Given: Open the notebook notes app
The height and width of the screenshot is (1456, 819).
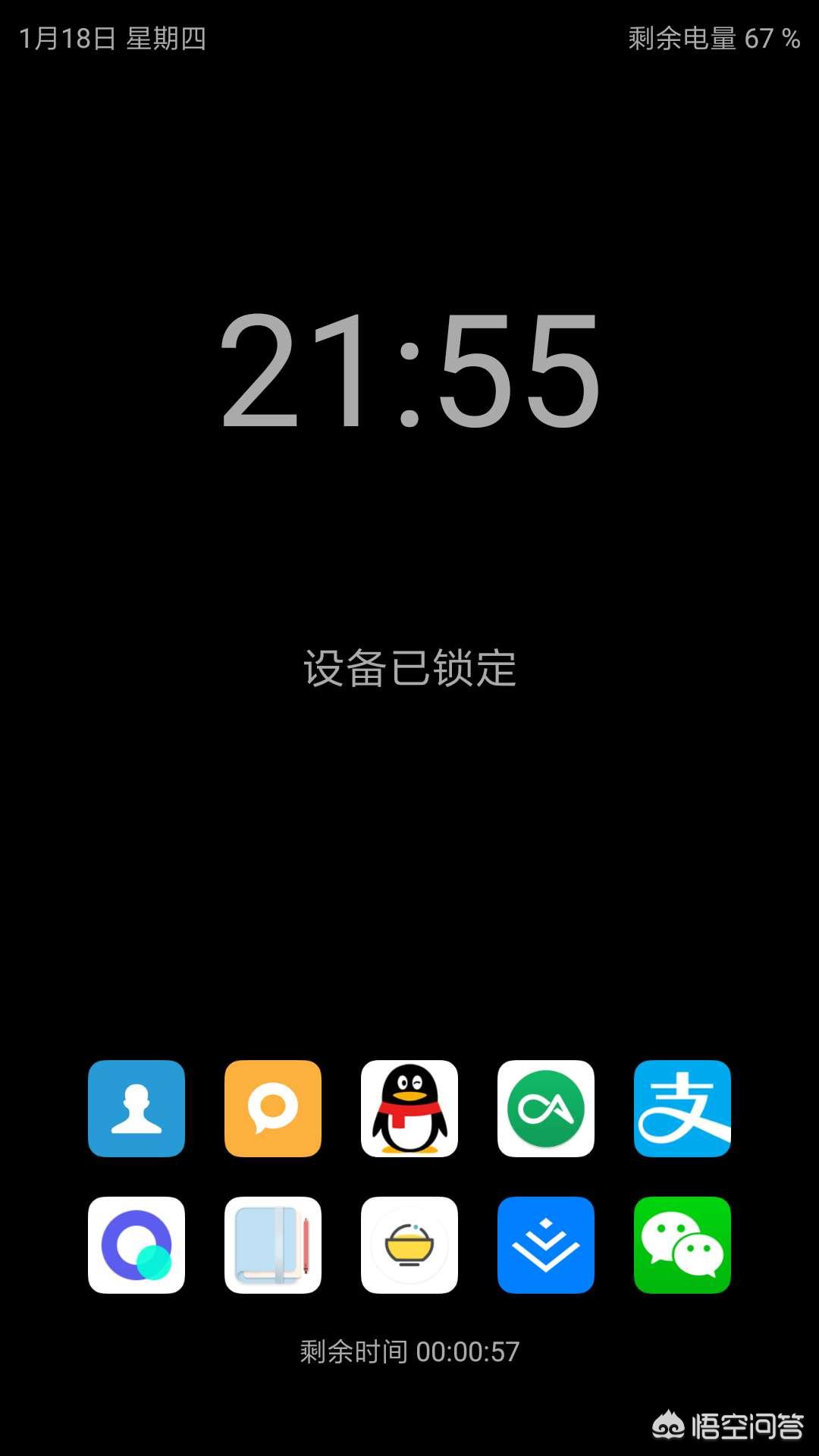Looking at the screenshot, I should 273,1244.
